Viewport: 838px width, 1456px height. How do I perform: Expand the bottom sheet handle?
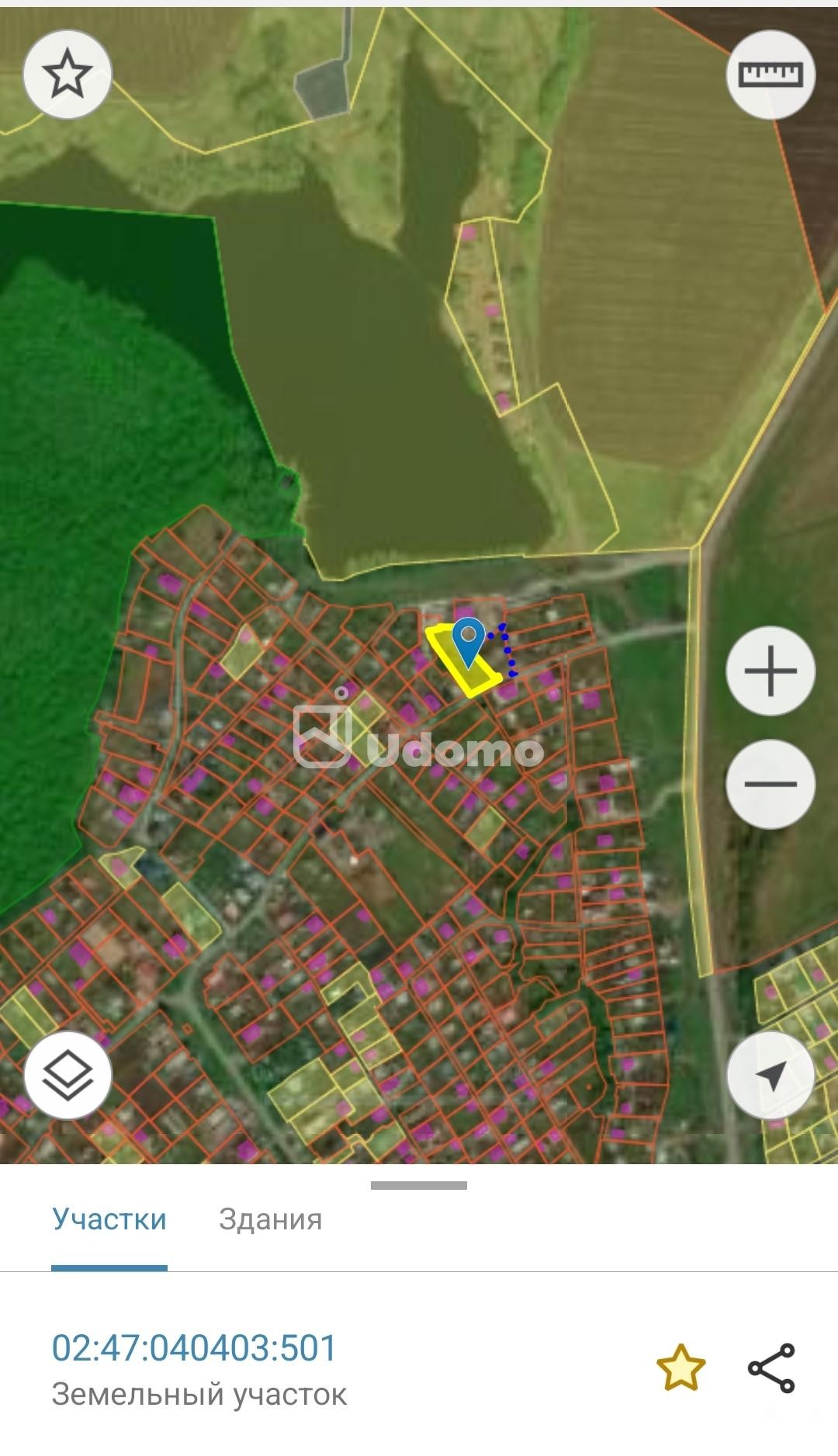point(419,1185)
